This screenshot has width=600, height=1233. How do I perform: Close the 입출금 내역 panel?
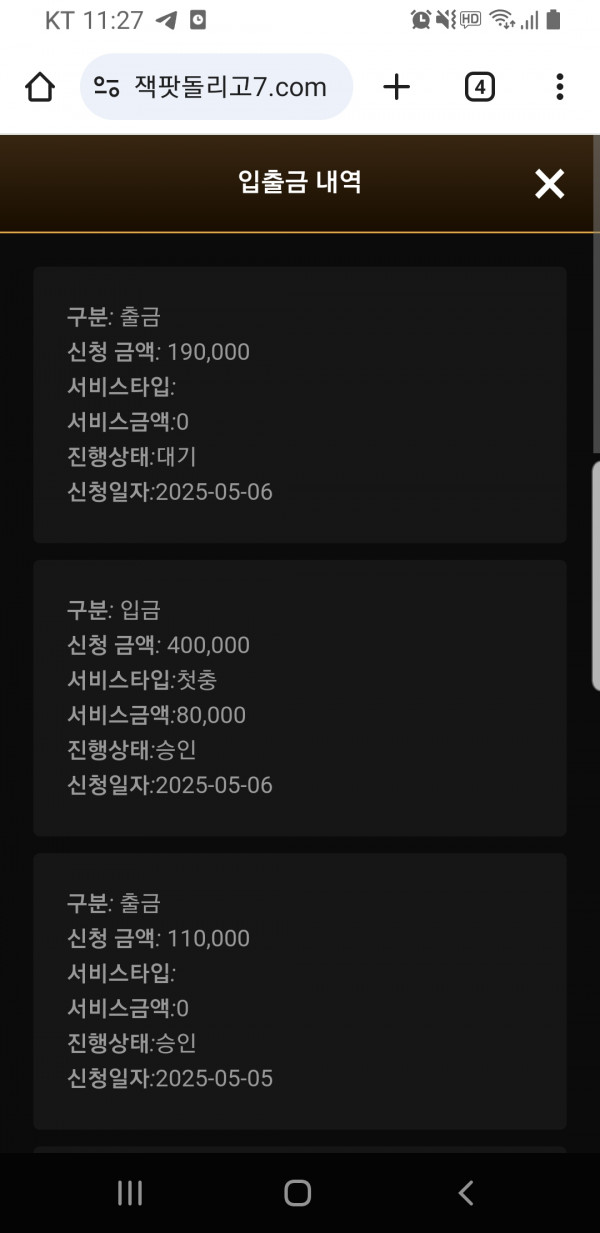549,183
